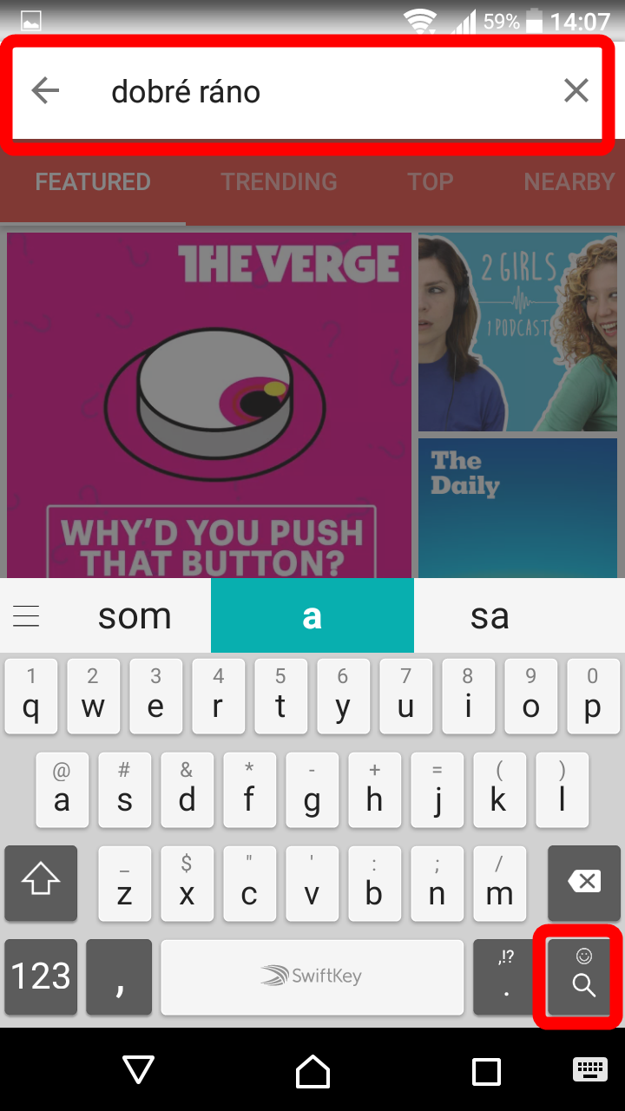Choose the highlighted 'a' suggestion
Viewport: 625px width, 1111px height.
point(312,616)
